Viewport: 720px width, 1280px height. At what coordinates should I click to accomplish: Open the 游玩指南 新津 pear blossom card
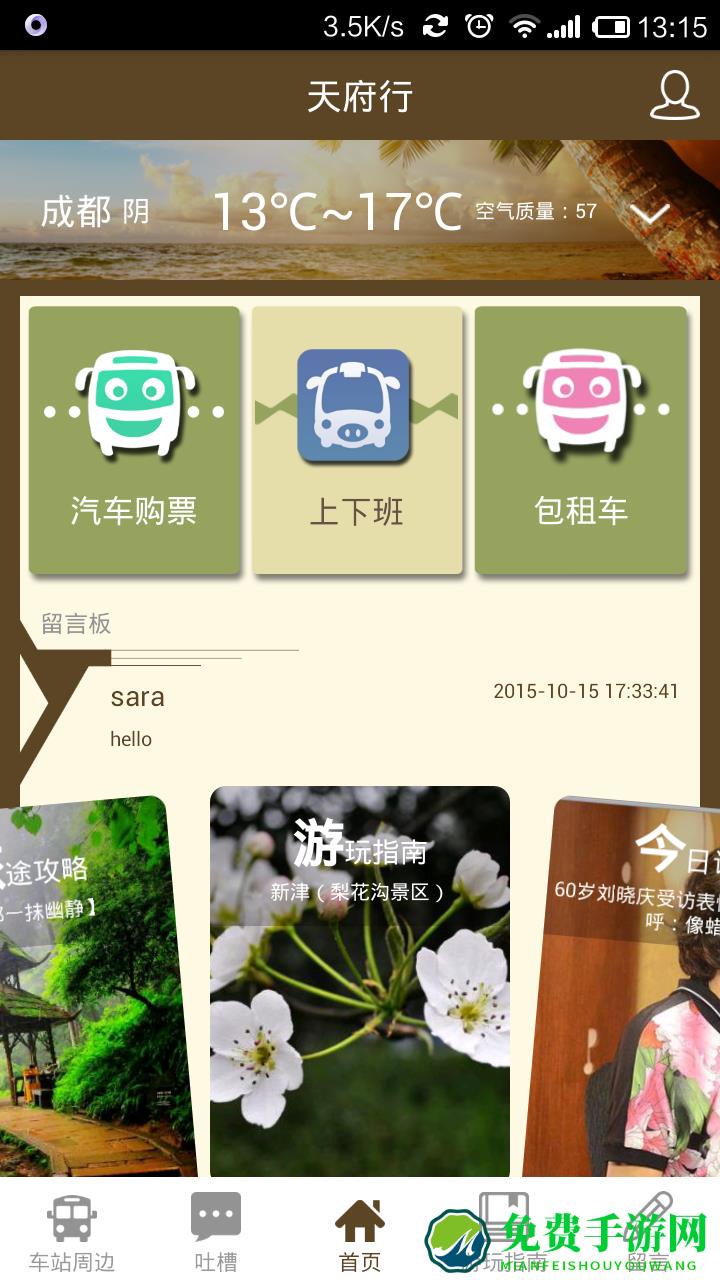coord(360,980)
